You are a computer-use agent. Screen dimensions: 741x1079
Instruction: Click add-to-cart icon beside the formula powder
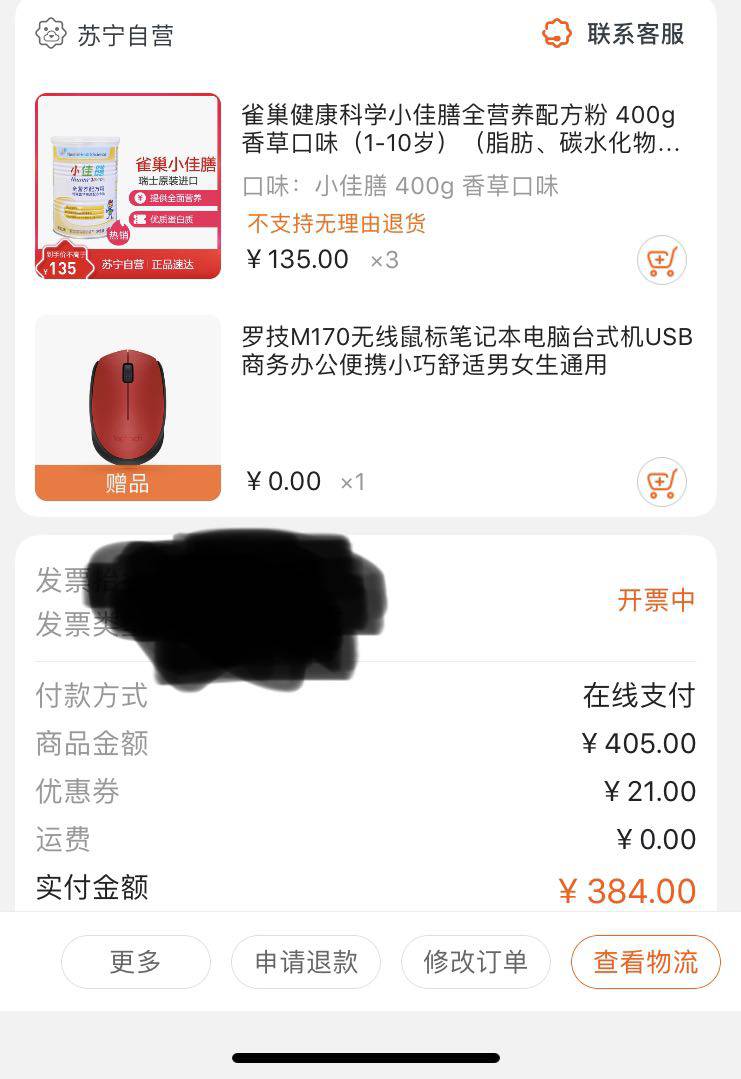[662, 260]
